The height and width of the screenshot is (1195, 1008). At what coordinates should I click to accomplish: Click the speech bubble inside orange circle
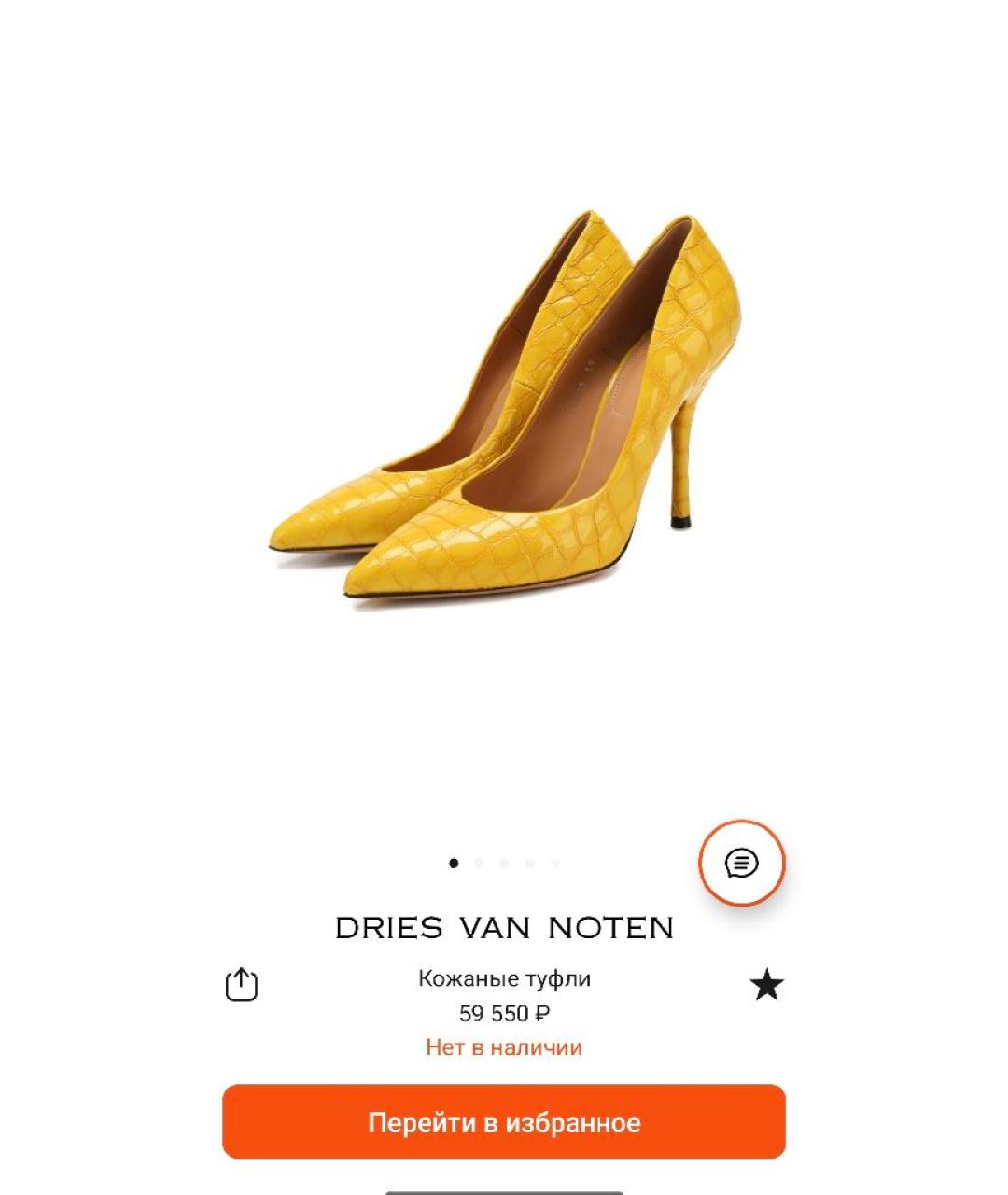[742, 864]
